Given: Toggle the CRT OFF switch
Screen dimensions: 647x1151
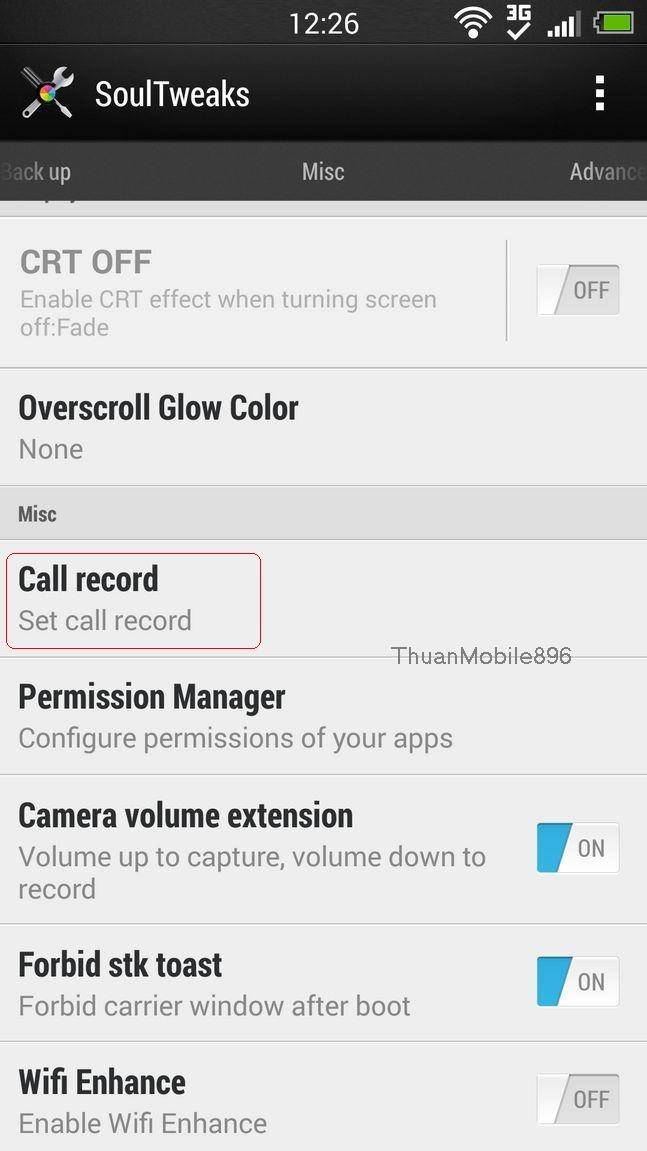Looking at the screenshot, I should pyautogui.click(x=578, y=290).
